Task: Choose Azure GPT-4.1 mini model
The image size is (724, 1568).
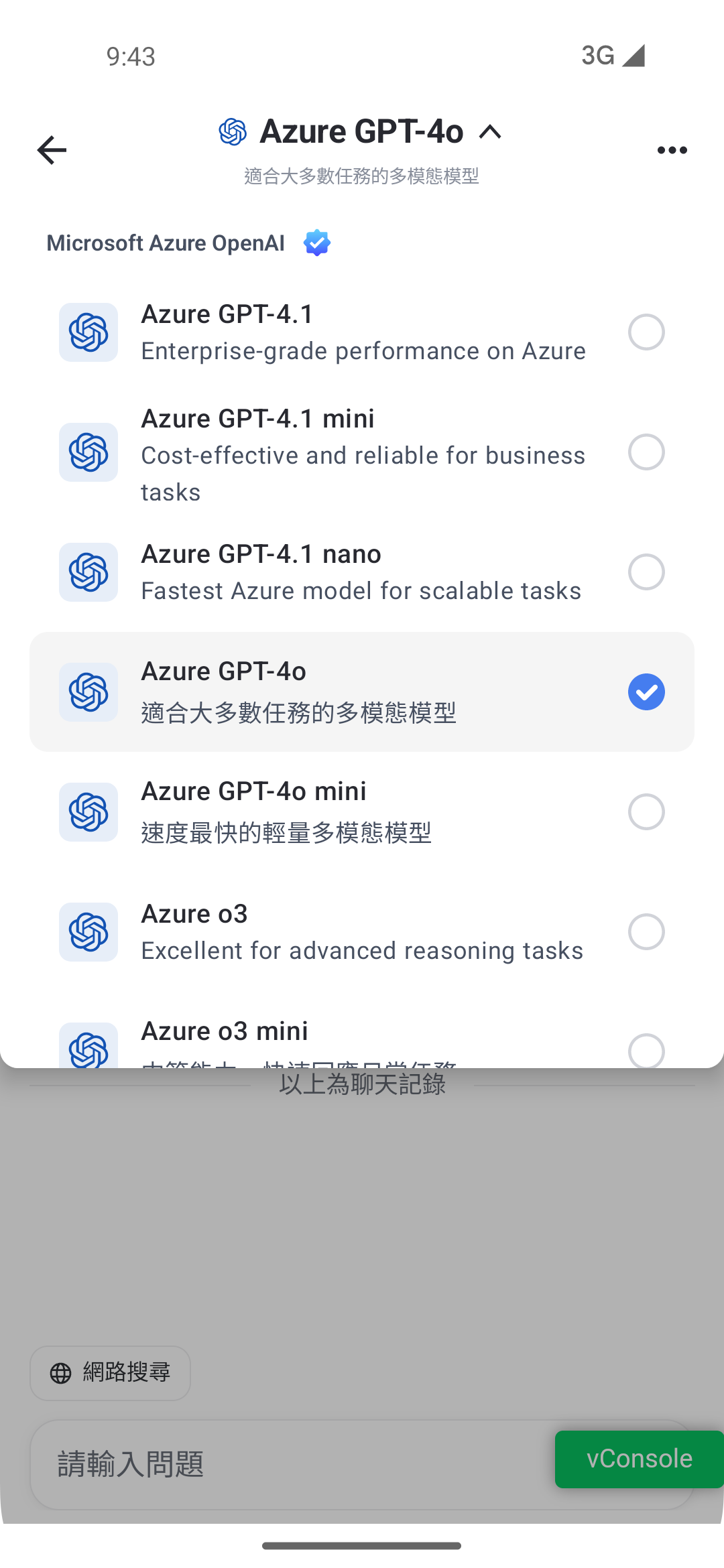Action: tap(362, 453)
